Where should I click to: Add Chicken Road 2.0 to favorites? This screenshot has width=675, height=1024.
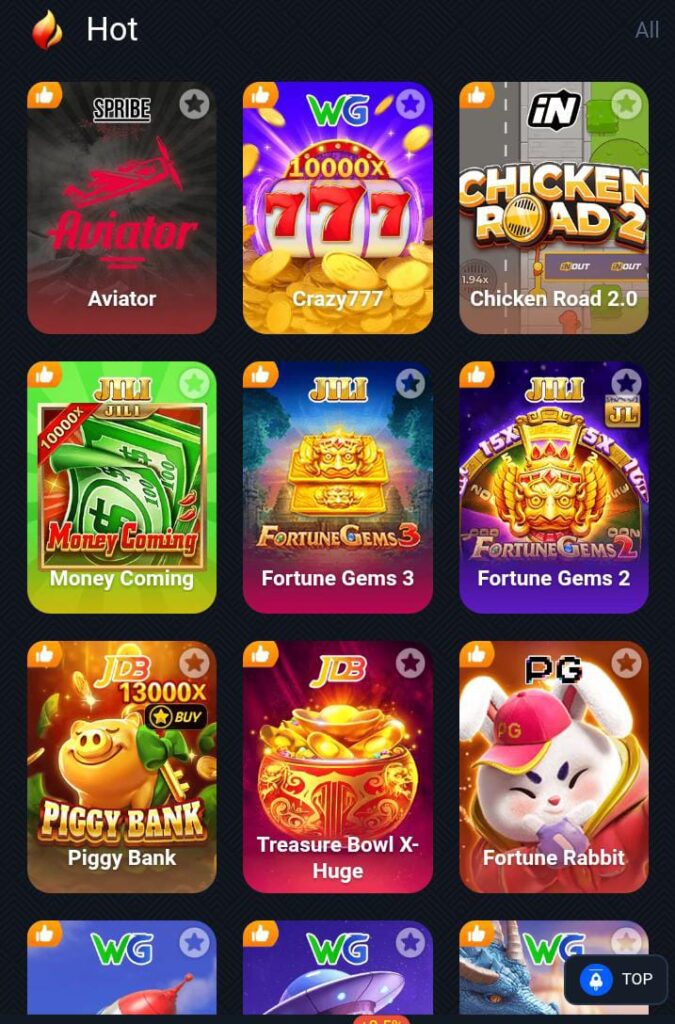point(626,103)
